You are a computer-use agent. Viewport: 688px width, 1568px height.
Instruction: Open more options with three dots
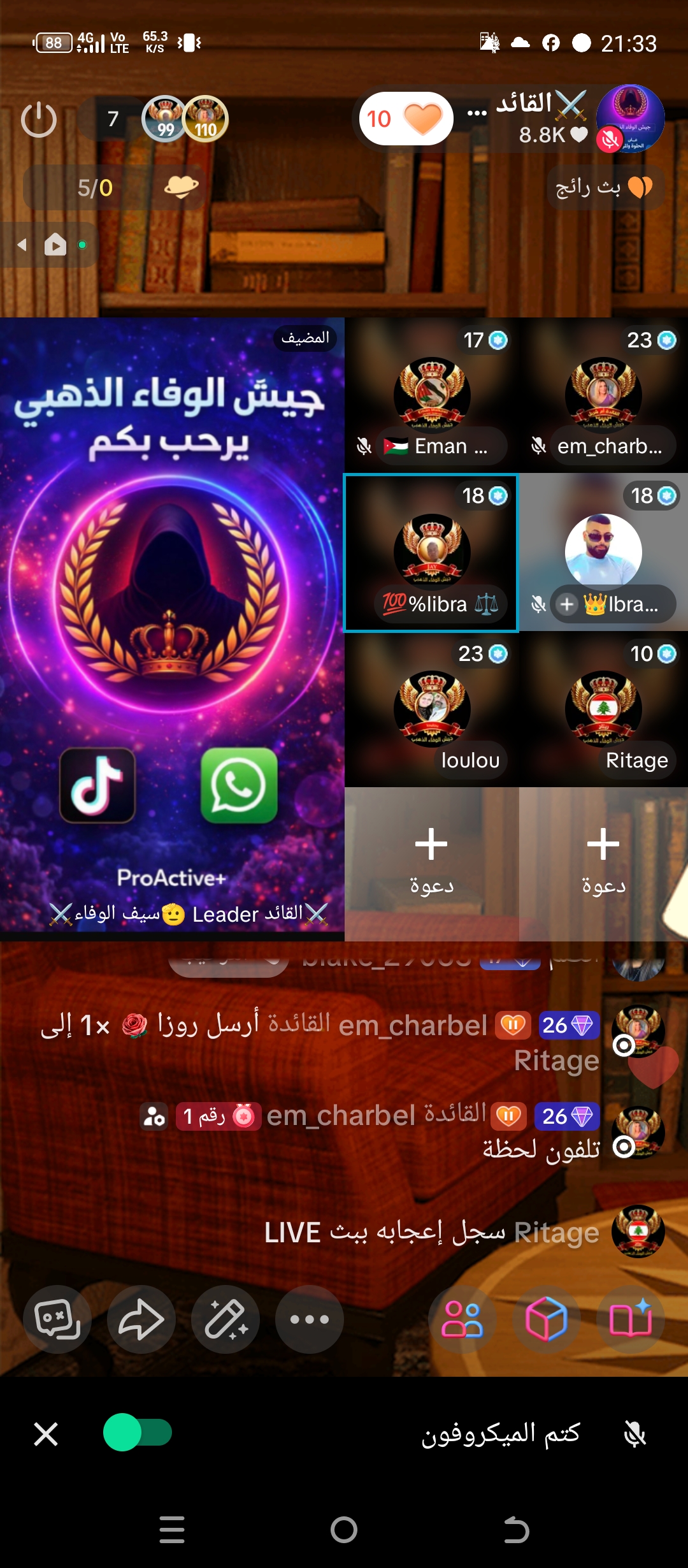[310, 1319]
